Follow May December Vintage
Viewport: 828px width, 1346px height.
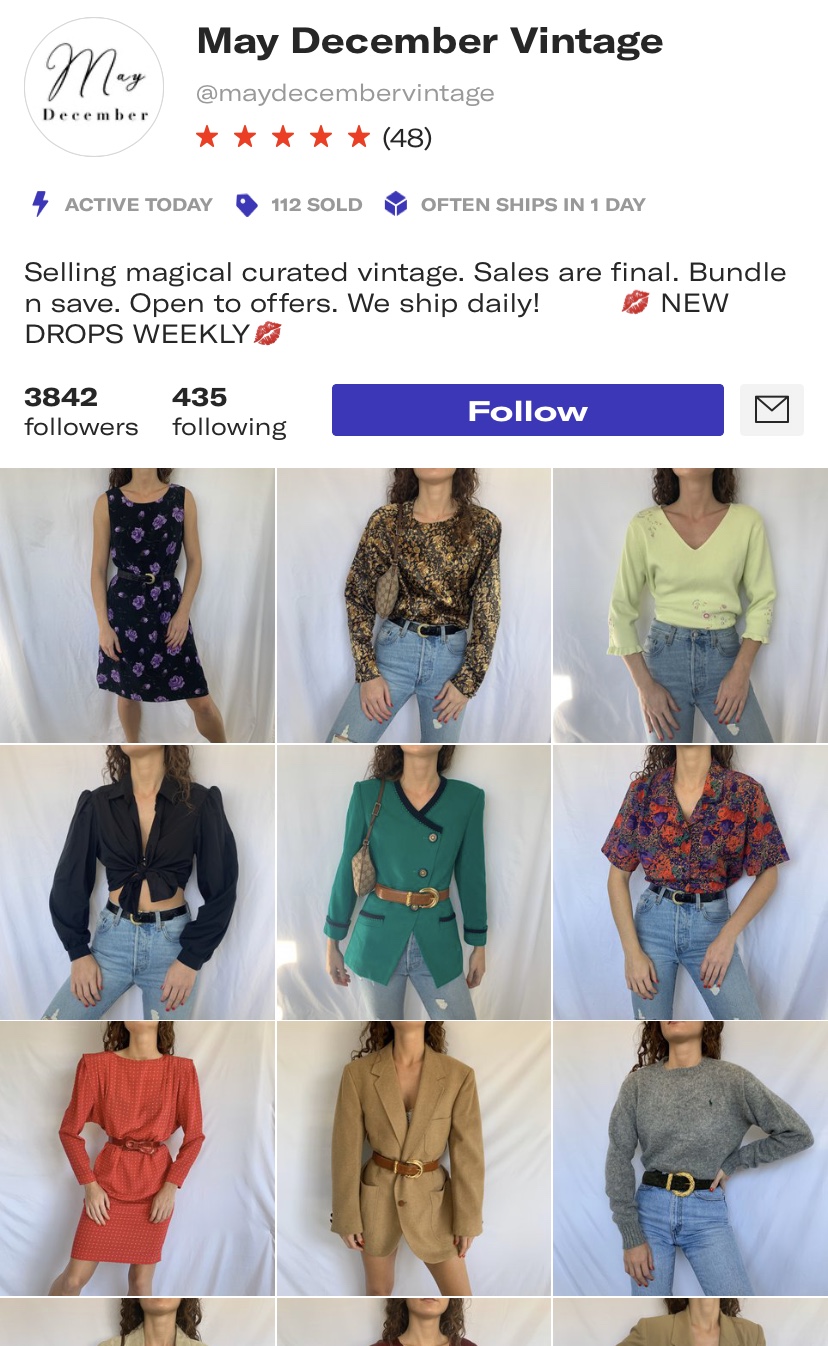pyautogui.click(x=527, y=410)
